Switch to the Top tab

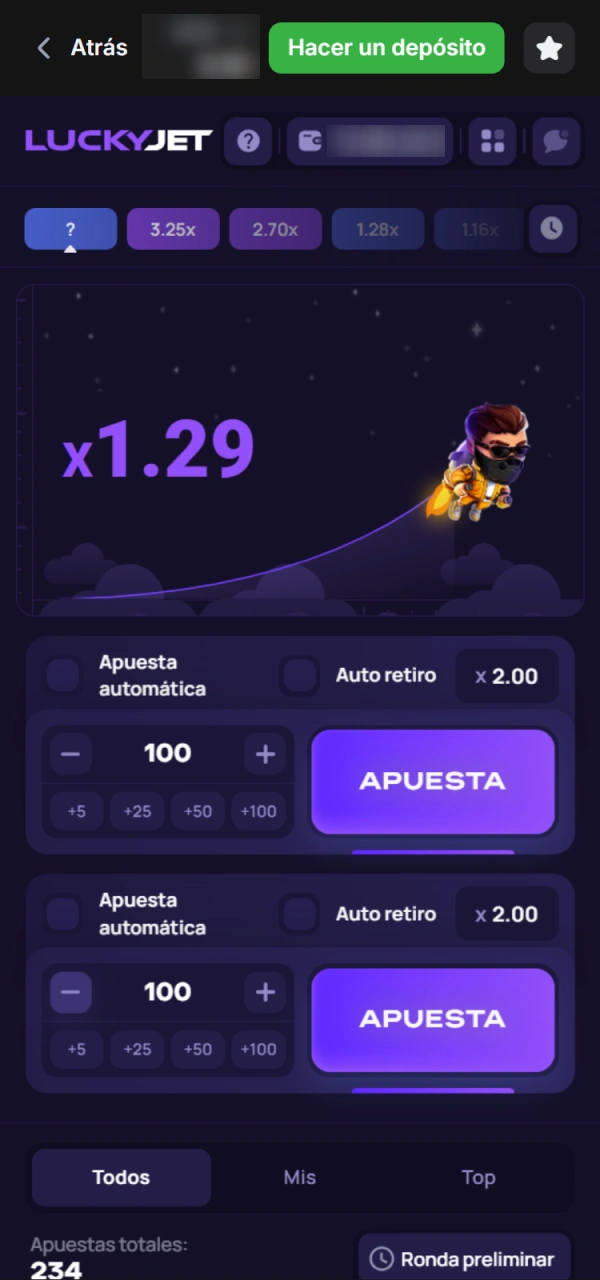tap(478, 1177)
